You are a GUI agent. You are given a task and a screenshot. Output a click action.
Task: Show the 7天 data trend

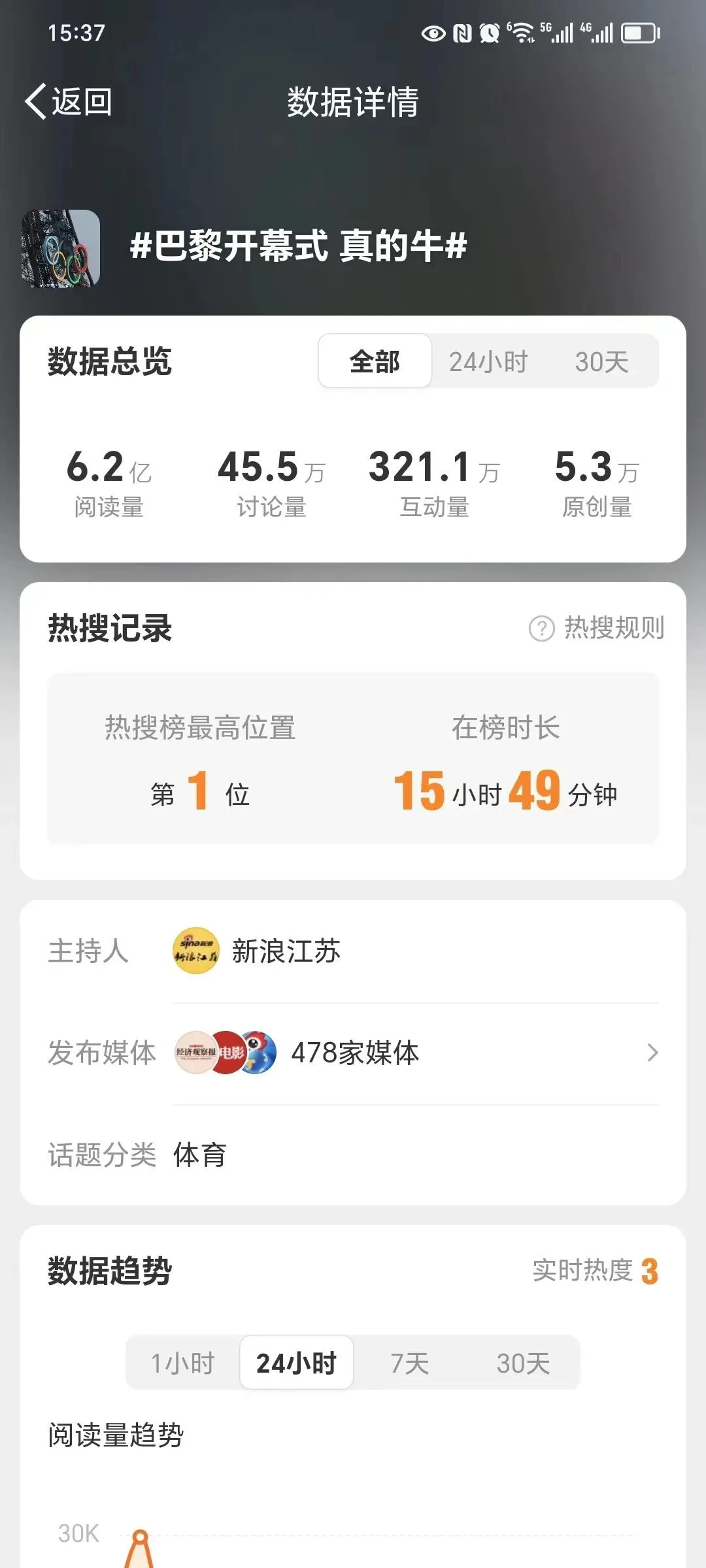(x=410, y=1364)
